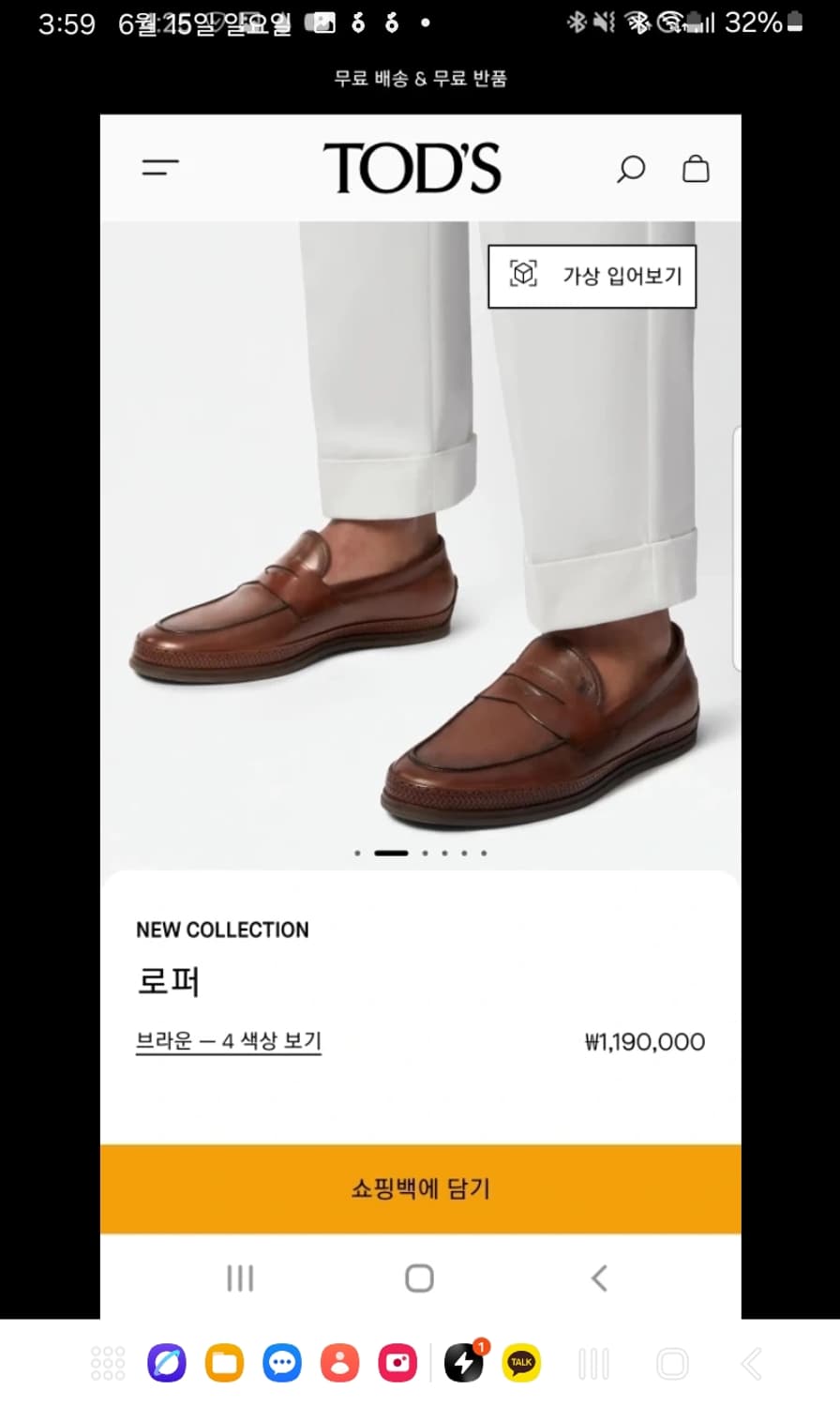This screenshot has height=1407, width=840.
Task: Open the shopping bag icon
Action: [696, 169]
